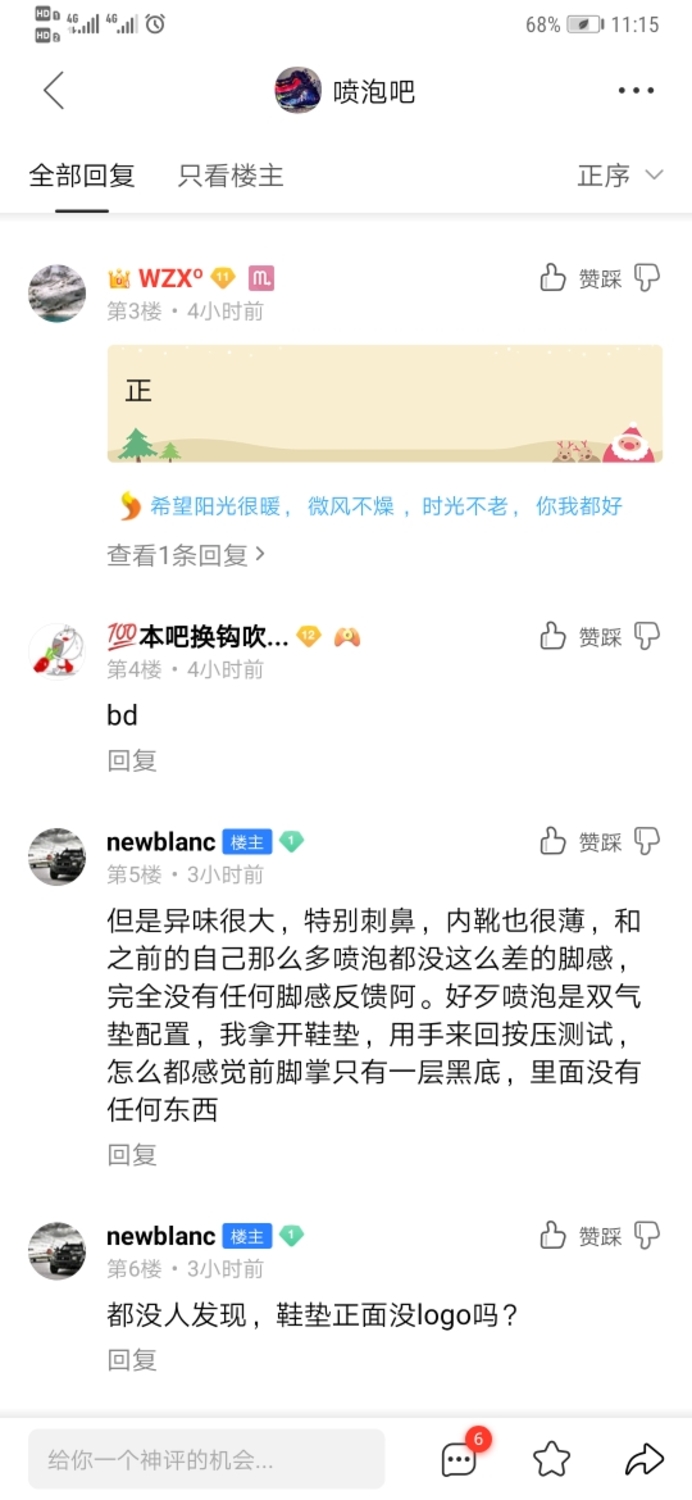Share this thread with the arrow icon
692x1500 pixels.
pyautogui.click(x=644, y=1460)
